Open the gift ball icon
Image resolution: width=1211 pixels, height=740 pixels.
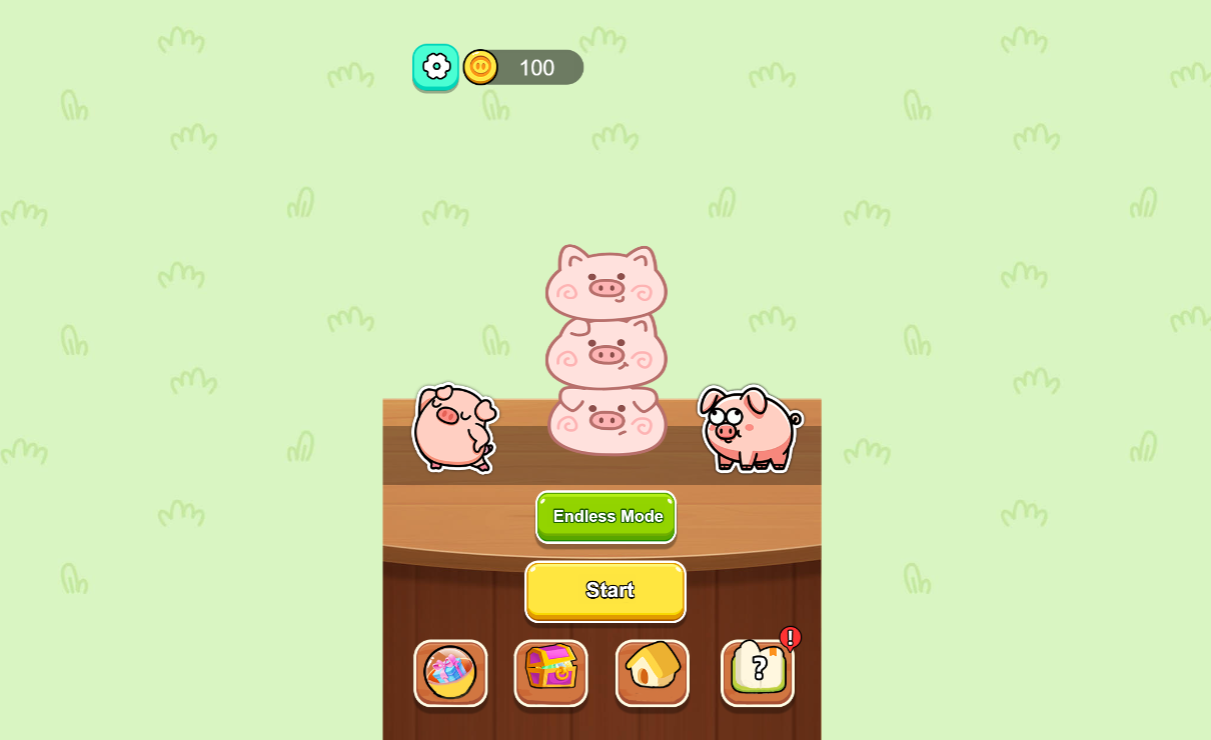pos(451,672)
